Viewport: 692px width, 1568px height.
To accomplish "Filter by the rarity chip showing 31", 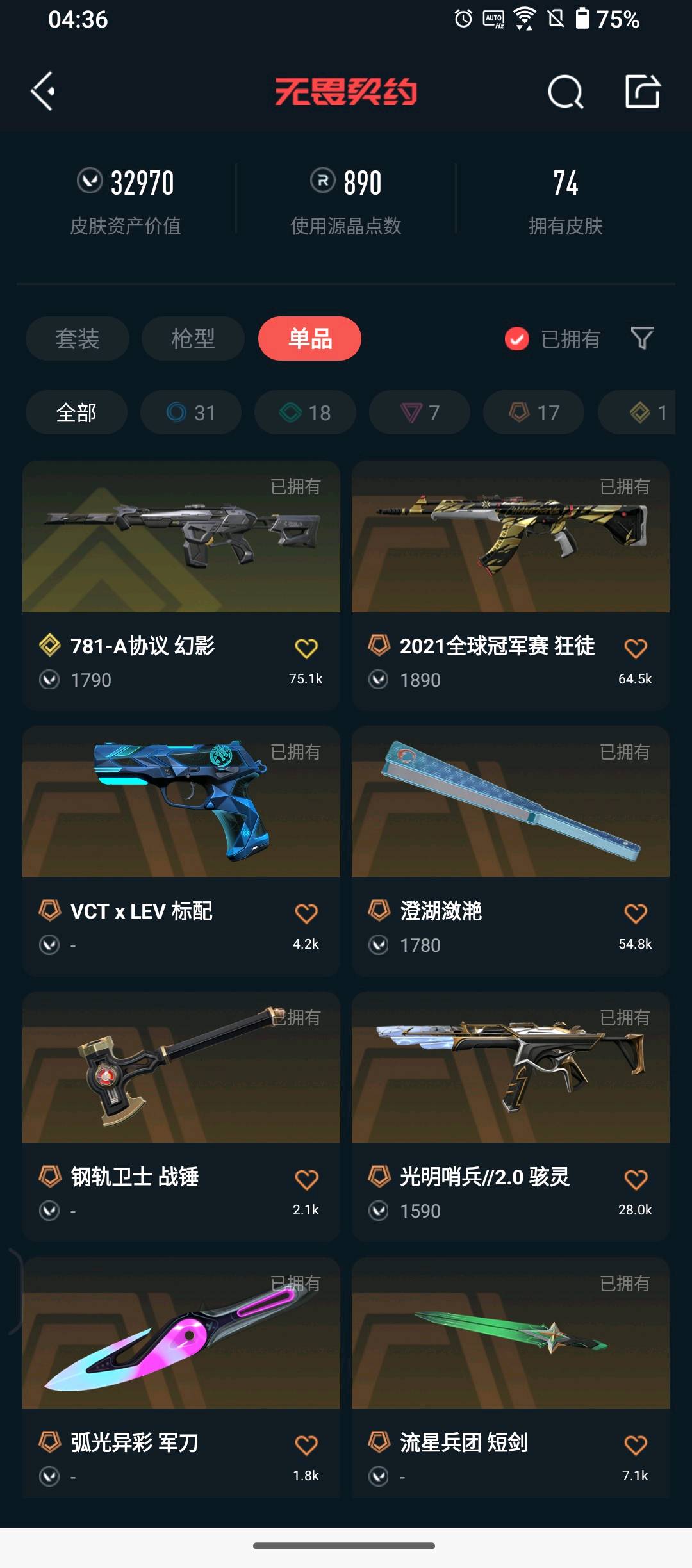I will pos(191,412).
